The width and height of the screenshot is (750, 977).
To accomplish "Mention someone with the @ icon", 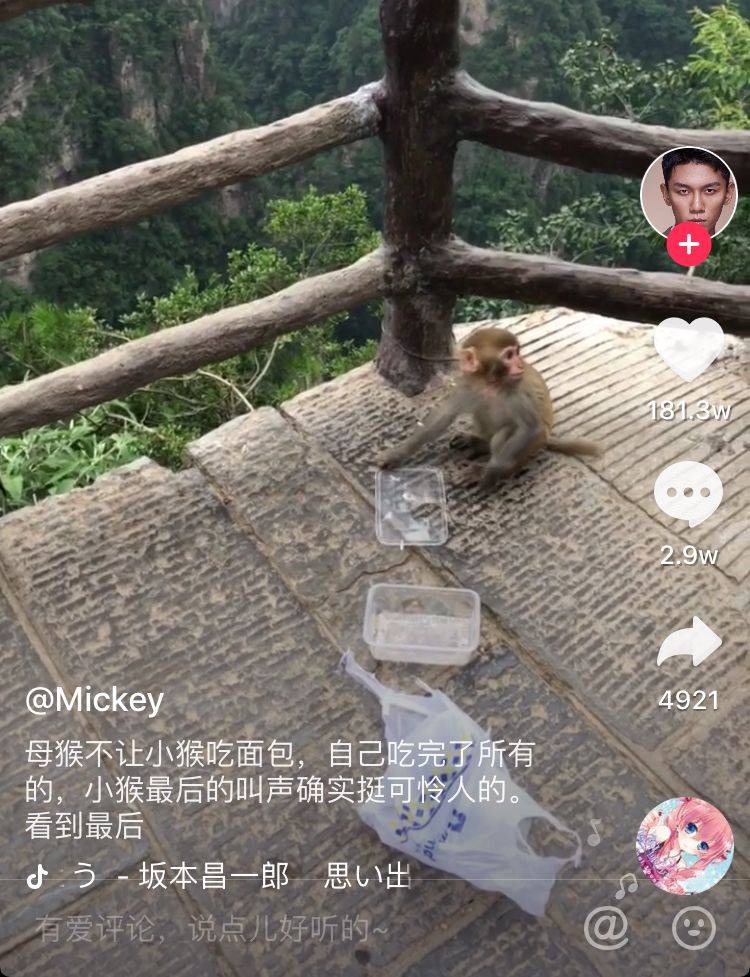I will pyautogui.click(x=606, y=928).
